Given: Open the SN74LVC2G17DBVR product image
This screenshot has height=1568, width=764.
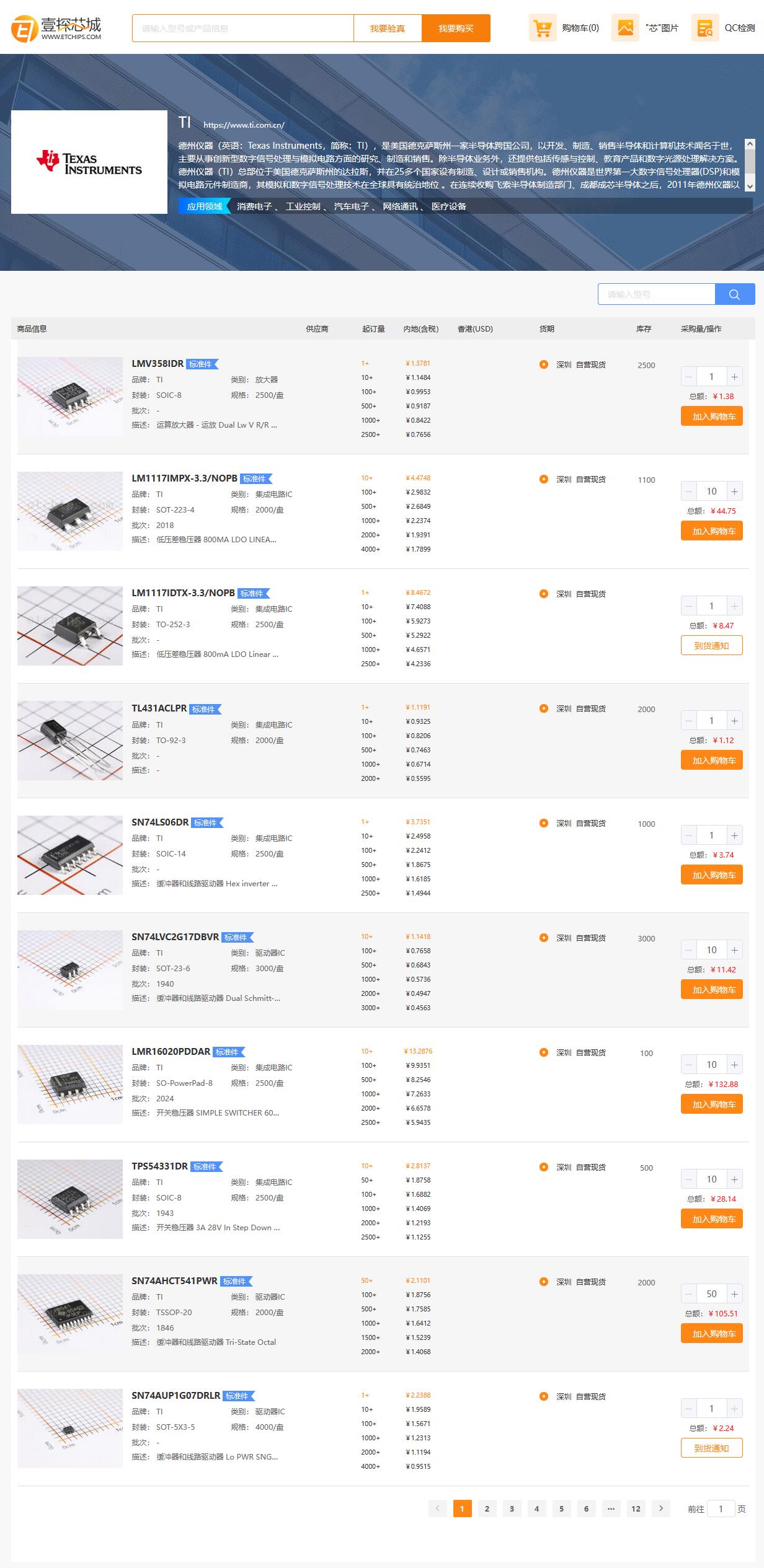Looking at the screenshot, I should point(70,970).
